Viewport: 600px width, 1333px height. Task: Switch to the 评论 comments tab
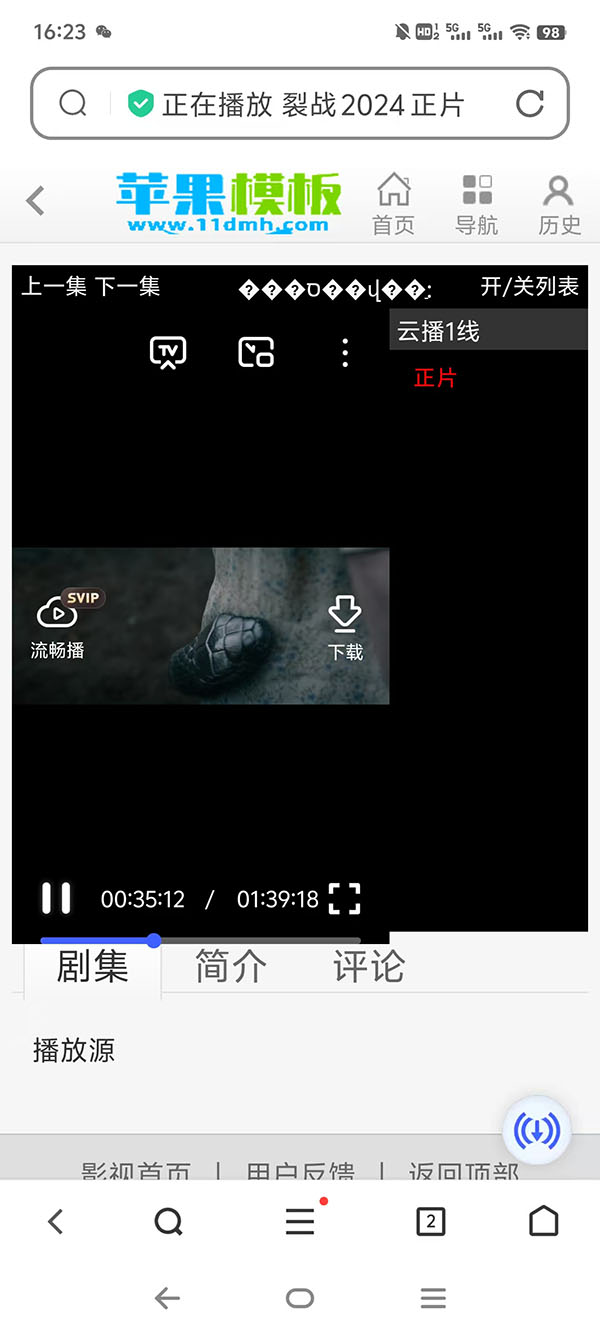pyautogui.click(x=369, y=966)
